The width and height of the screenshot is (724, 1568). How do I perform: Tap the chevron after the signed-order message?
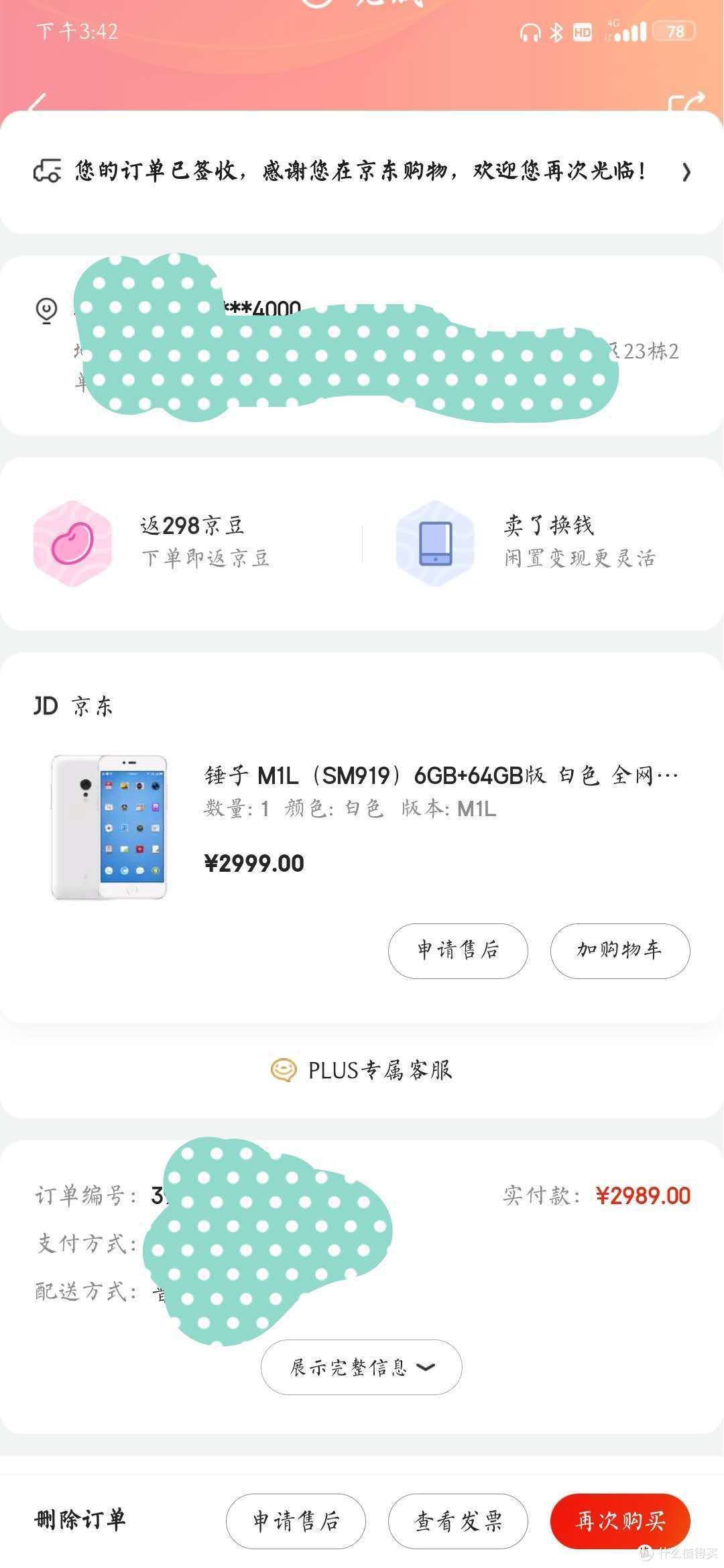(686, 173)
